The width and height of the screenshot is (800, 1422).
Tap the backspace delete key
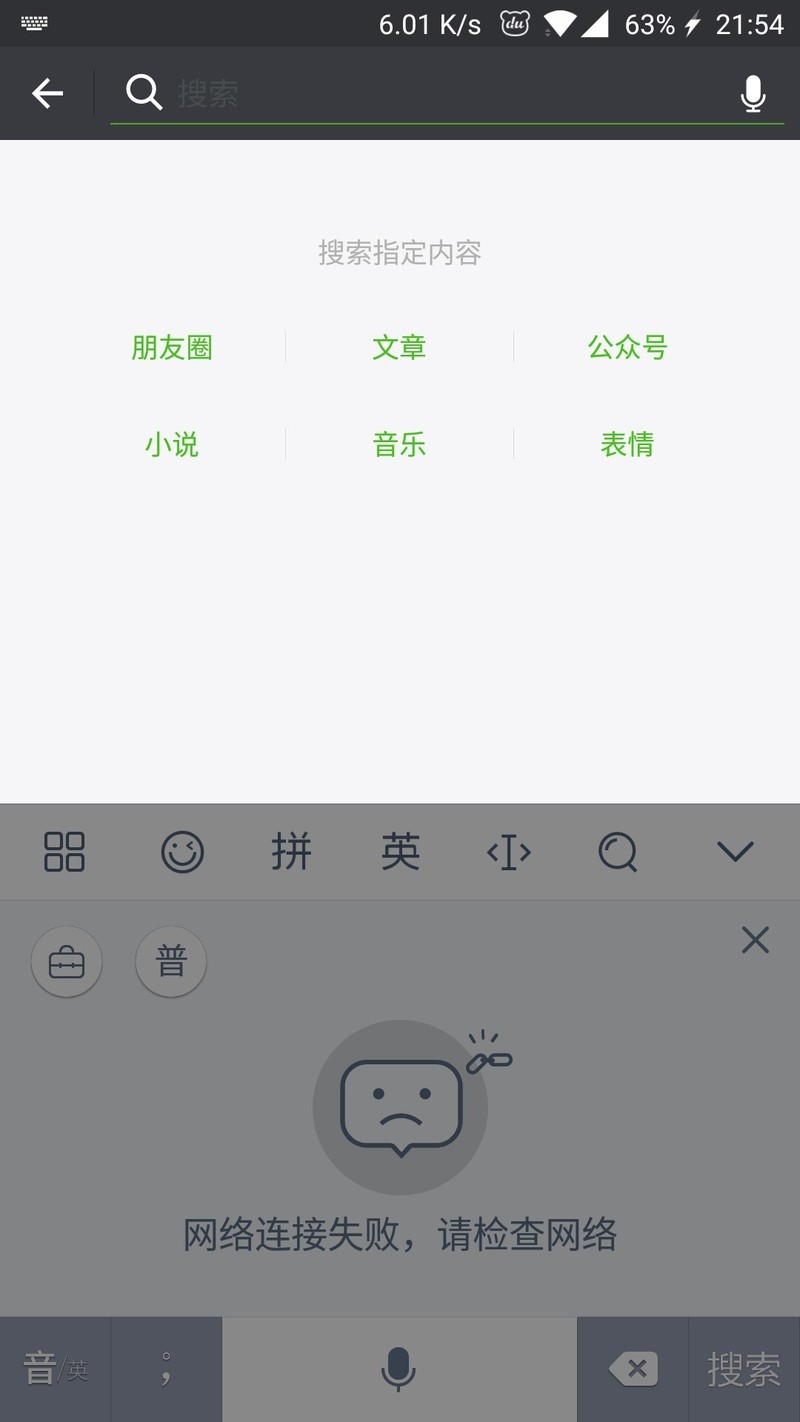point(632,1368)
